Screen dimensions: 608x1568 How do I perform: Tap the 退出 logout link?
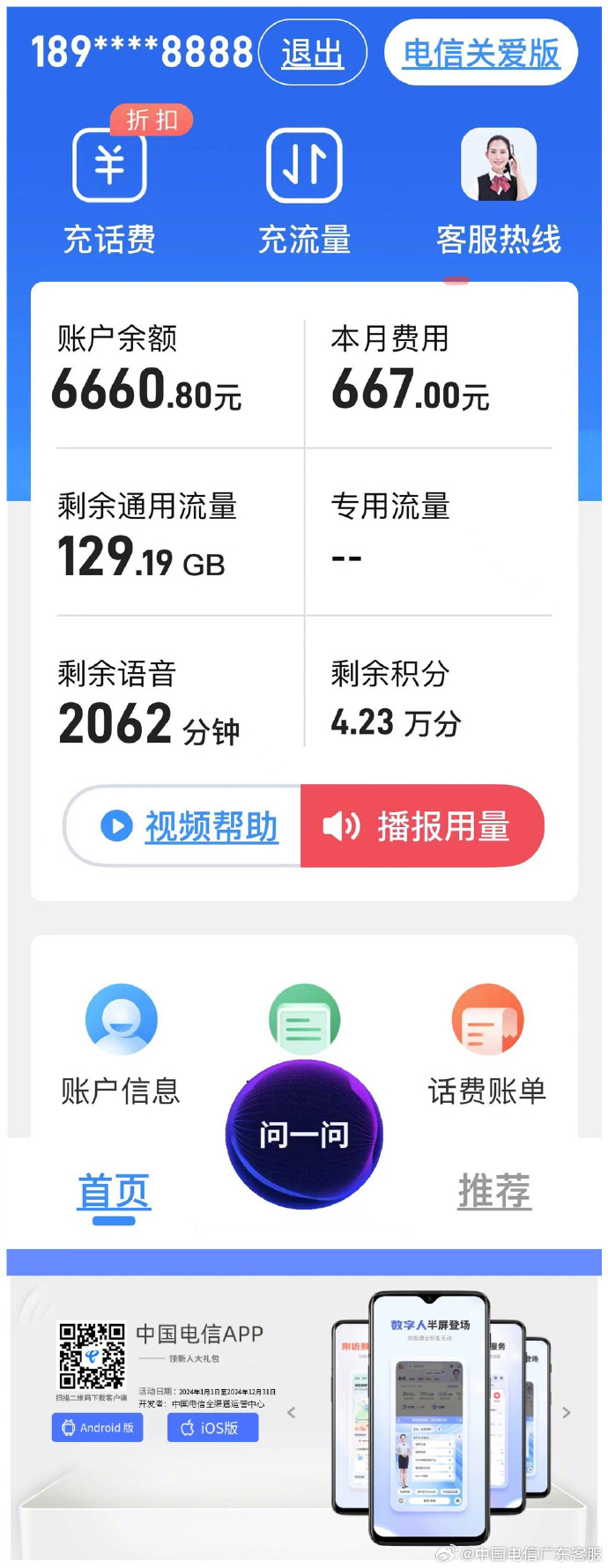[x=312, y=53]
